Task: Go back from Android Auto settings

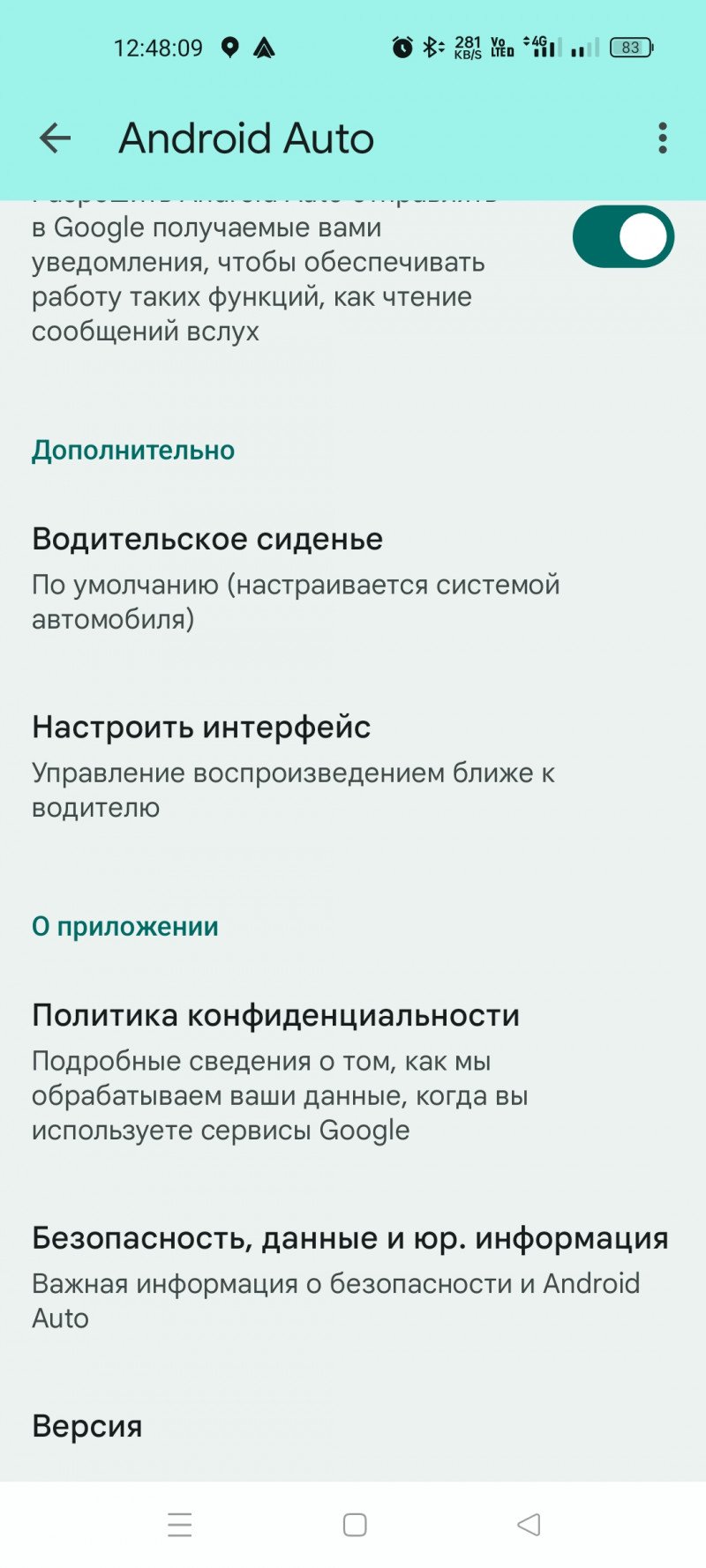Action: pos(55,138)
